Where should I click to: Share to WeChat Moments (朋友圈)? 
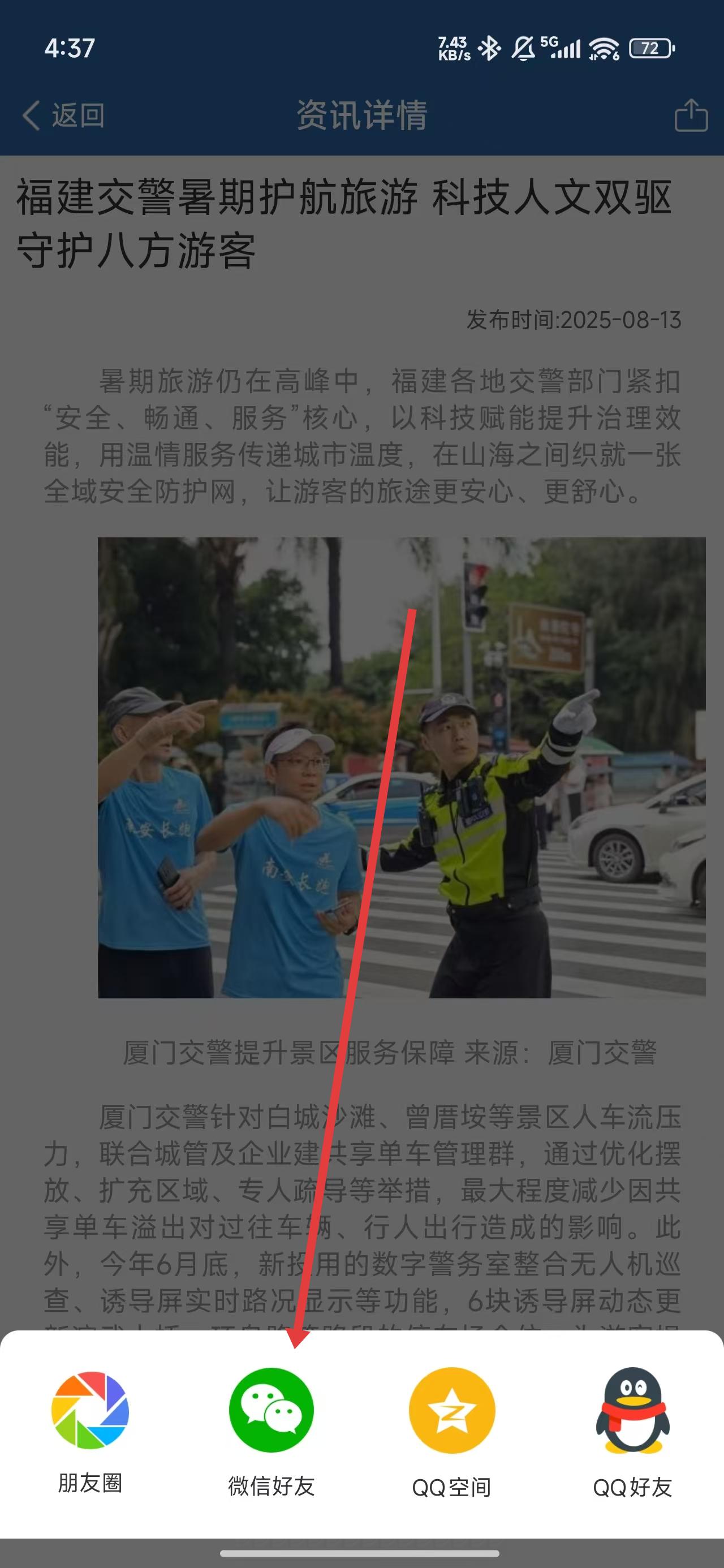click(x=90, y=1426)
